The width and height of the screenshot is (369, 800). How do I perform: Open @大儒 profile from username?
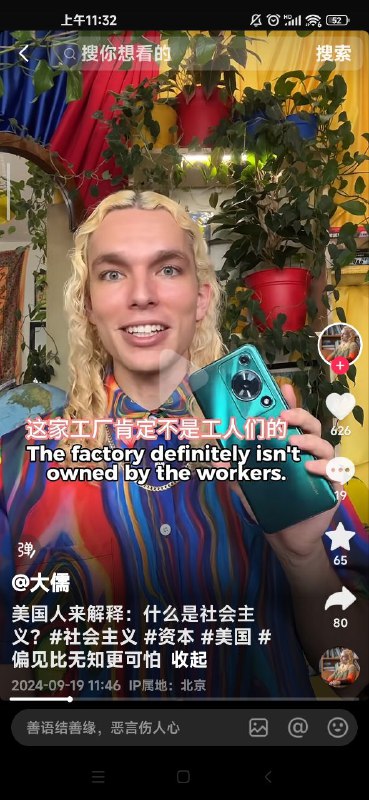pyautogui.click(x=40, y=584)
